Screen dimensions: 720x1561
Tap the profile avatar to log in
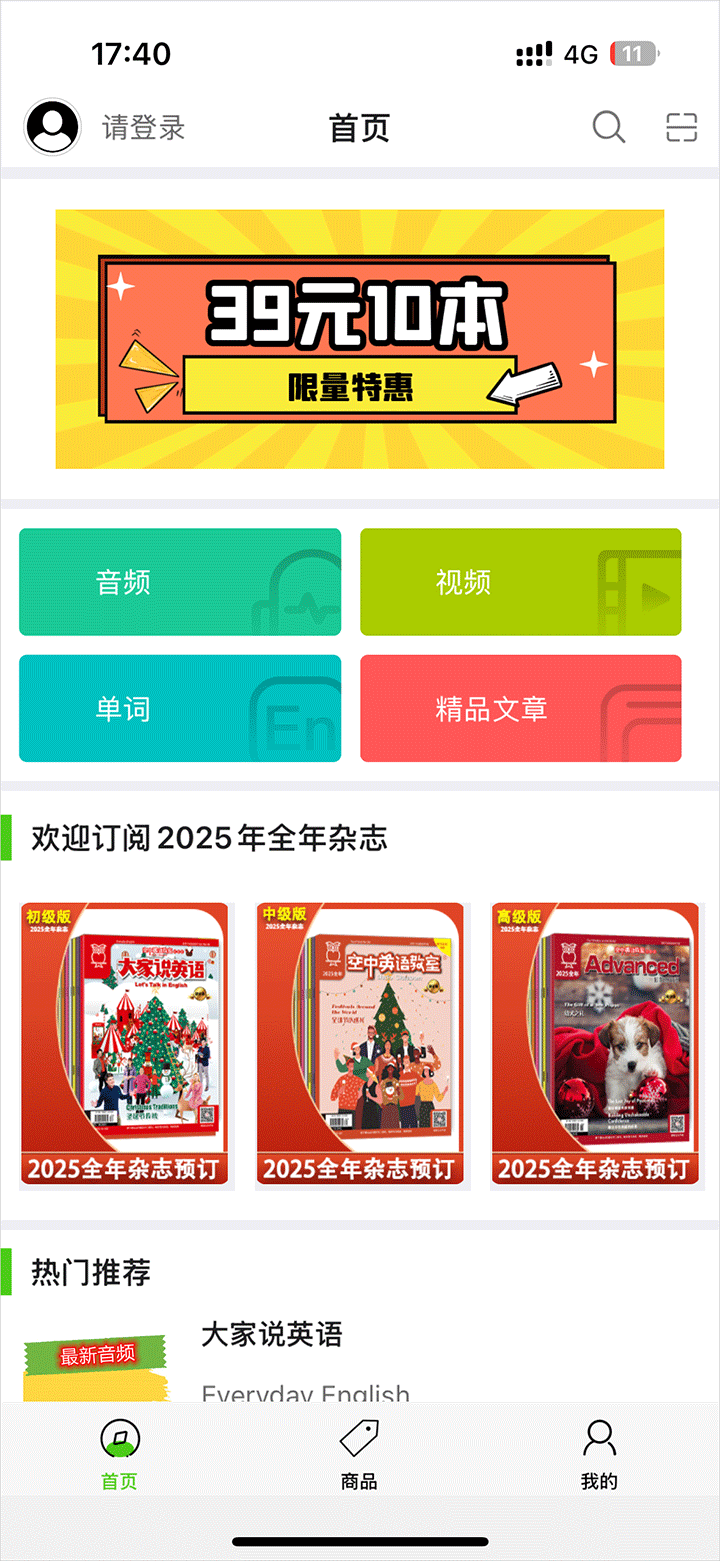point(52,127)
